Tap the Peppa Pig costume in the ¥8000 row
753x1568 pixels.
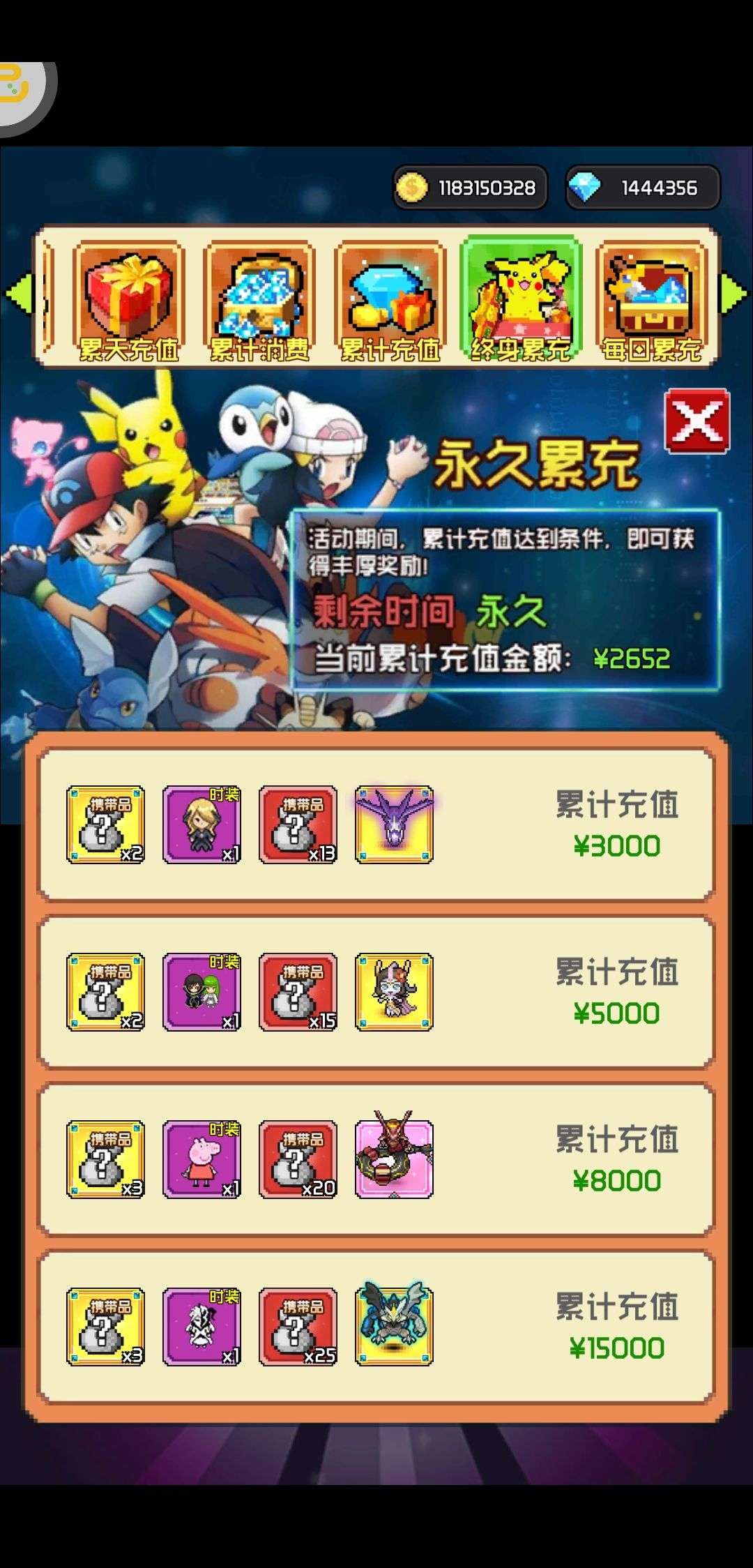202,1160
